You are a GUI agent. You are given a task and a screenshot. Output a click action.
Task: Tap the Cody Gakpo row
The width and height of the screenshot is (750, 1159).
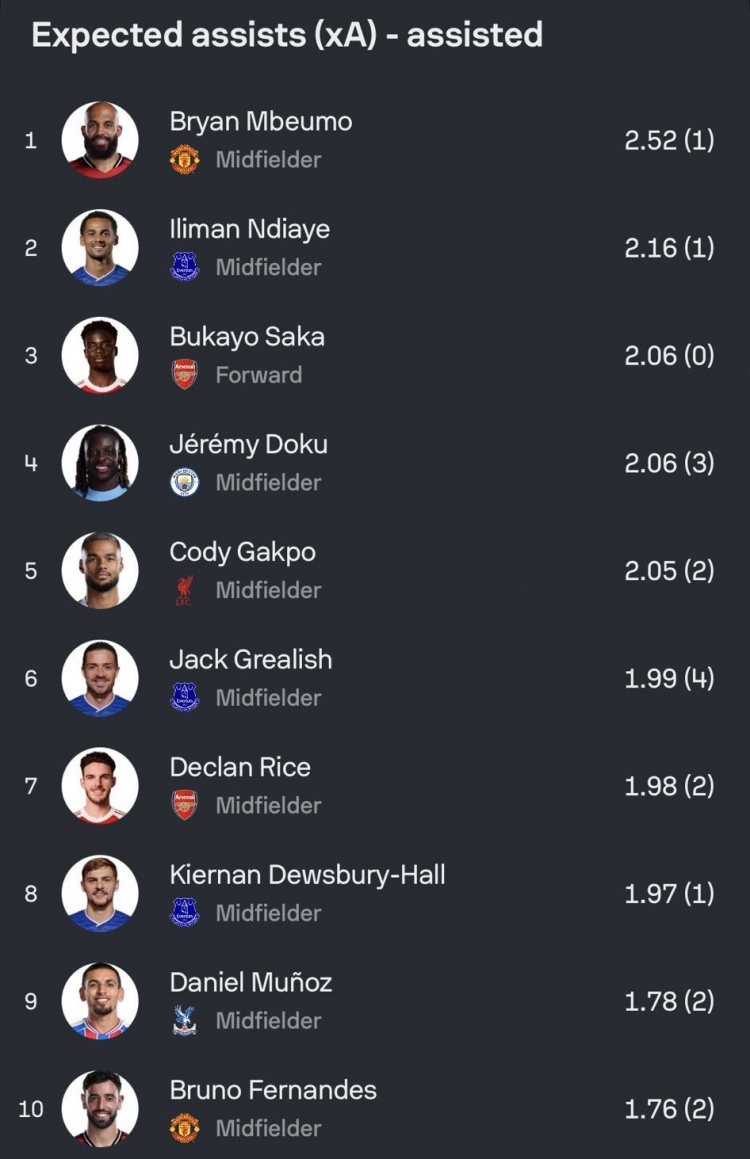pyautogui.click(x=242, y=553)
